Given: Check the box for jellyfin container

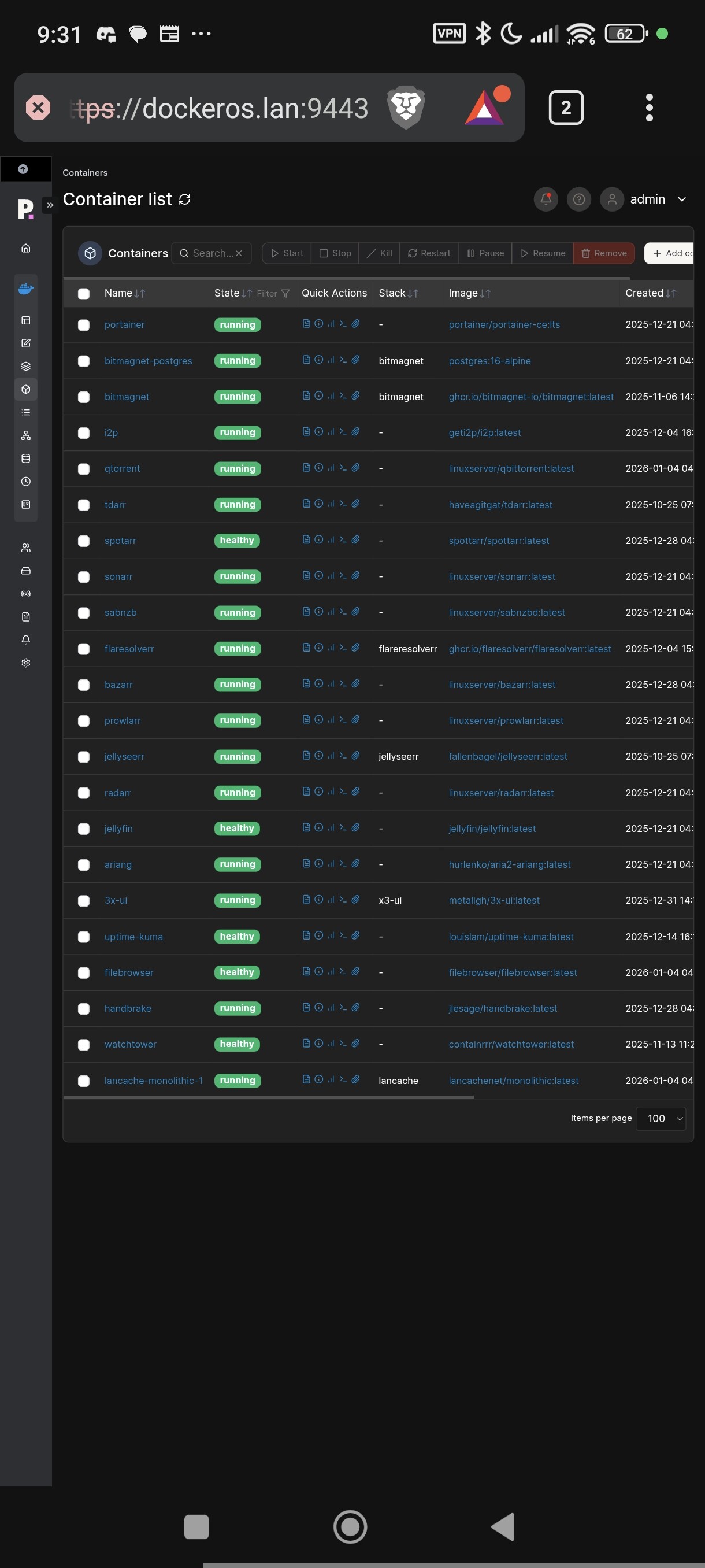Looking at the screenshot, I should [84, 829].
